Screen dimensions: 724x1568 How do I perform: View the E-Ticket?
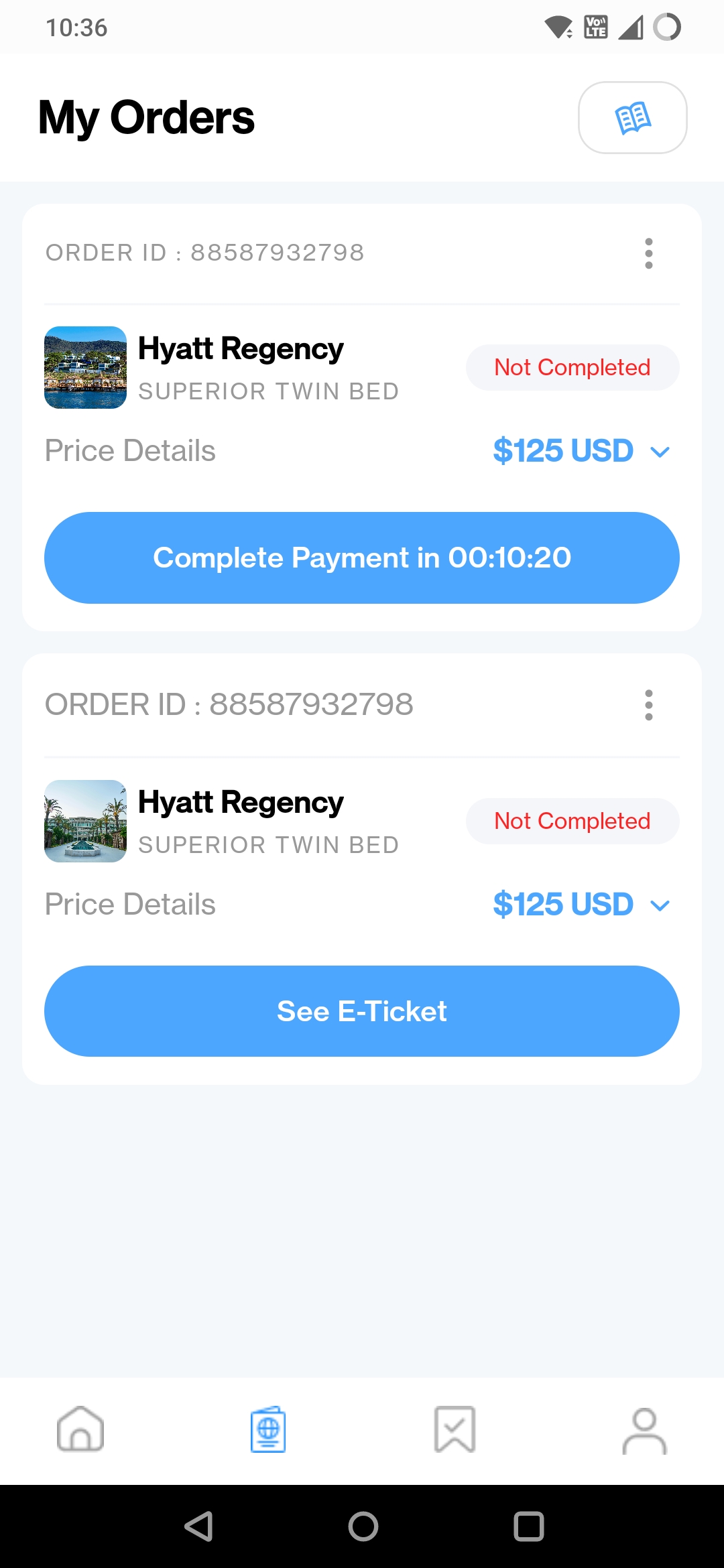pyautogui.click(x=362, y=1011)
